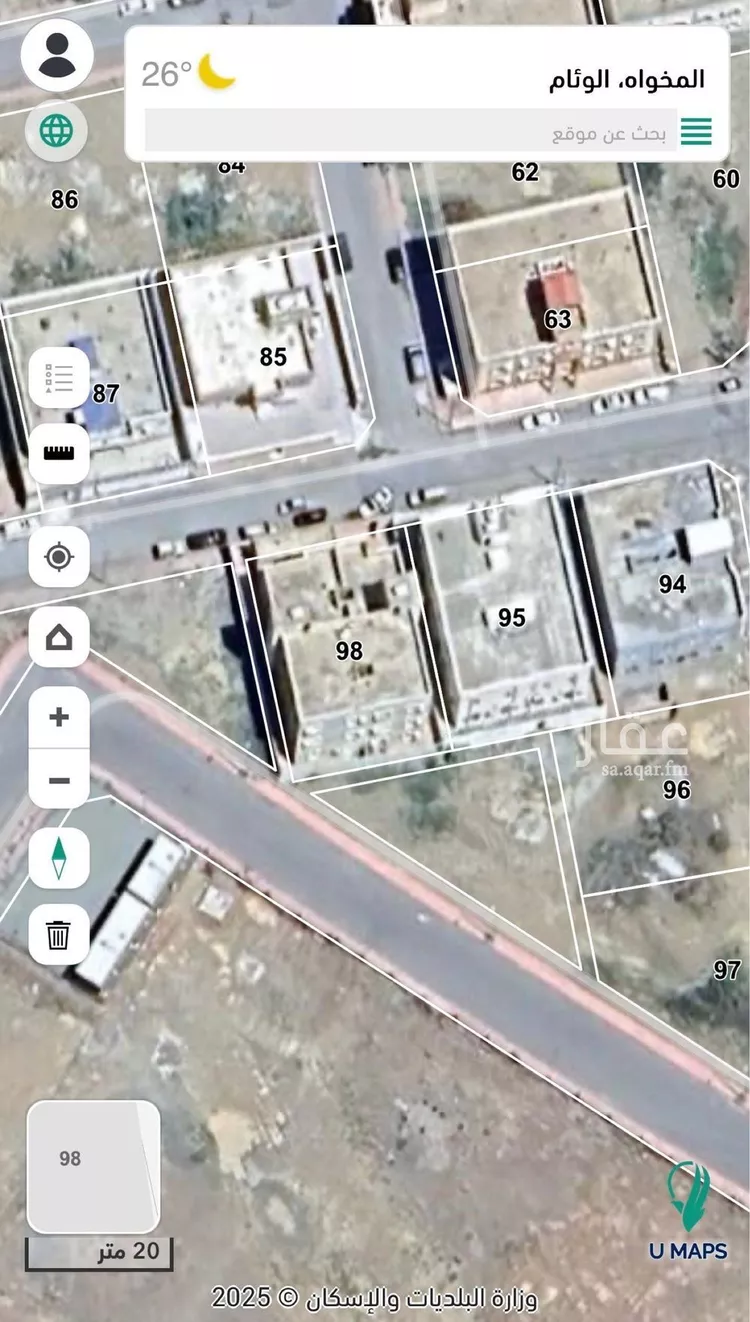Open the map legend list button

pos(59,378)
